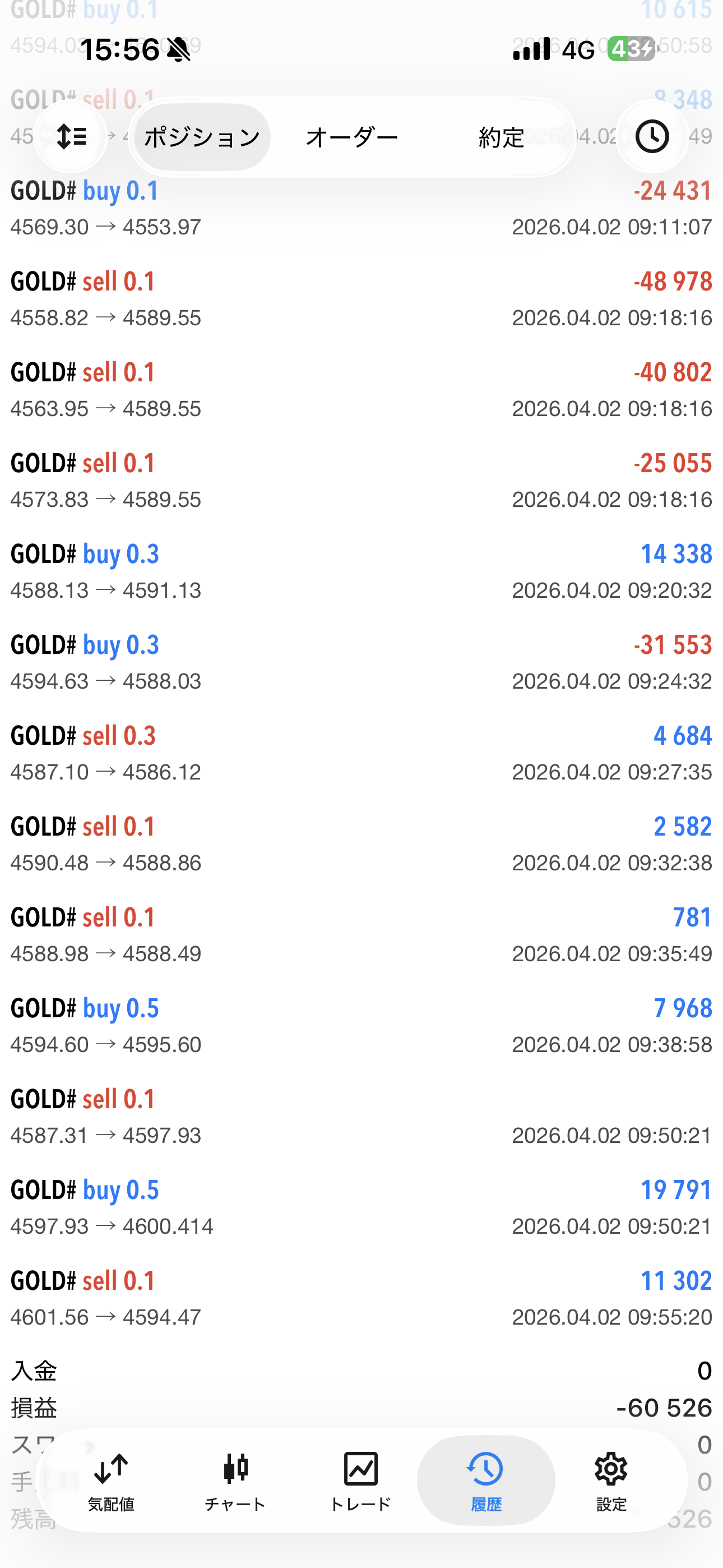Select the ポジション tab
Image resolution: width=723 pixels, height=1568 pixels.
[x=202, y=137]
